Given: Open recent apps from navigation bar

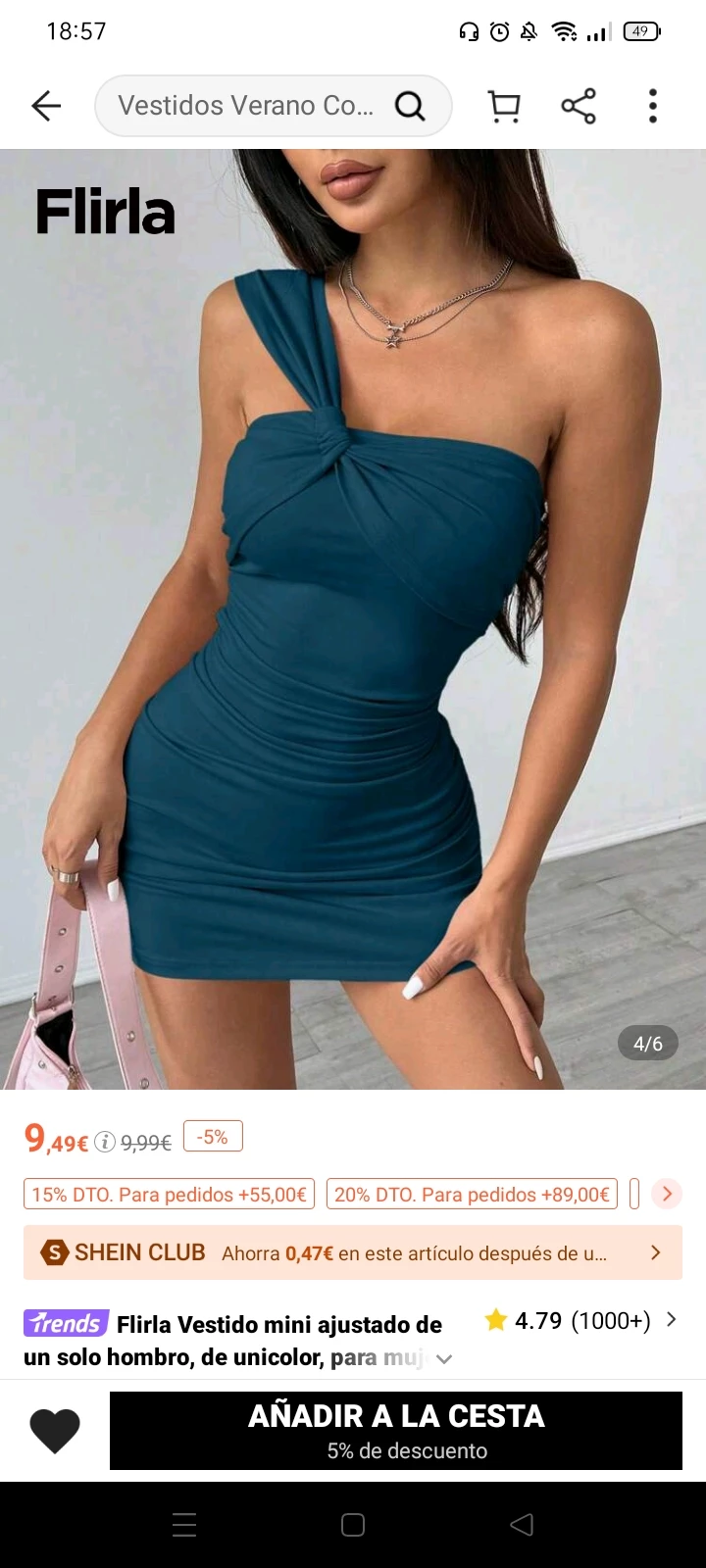Looking at the screenshot, I should click(184, 1525).
